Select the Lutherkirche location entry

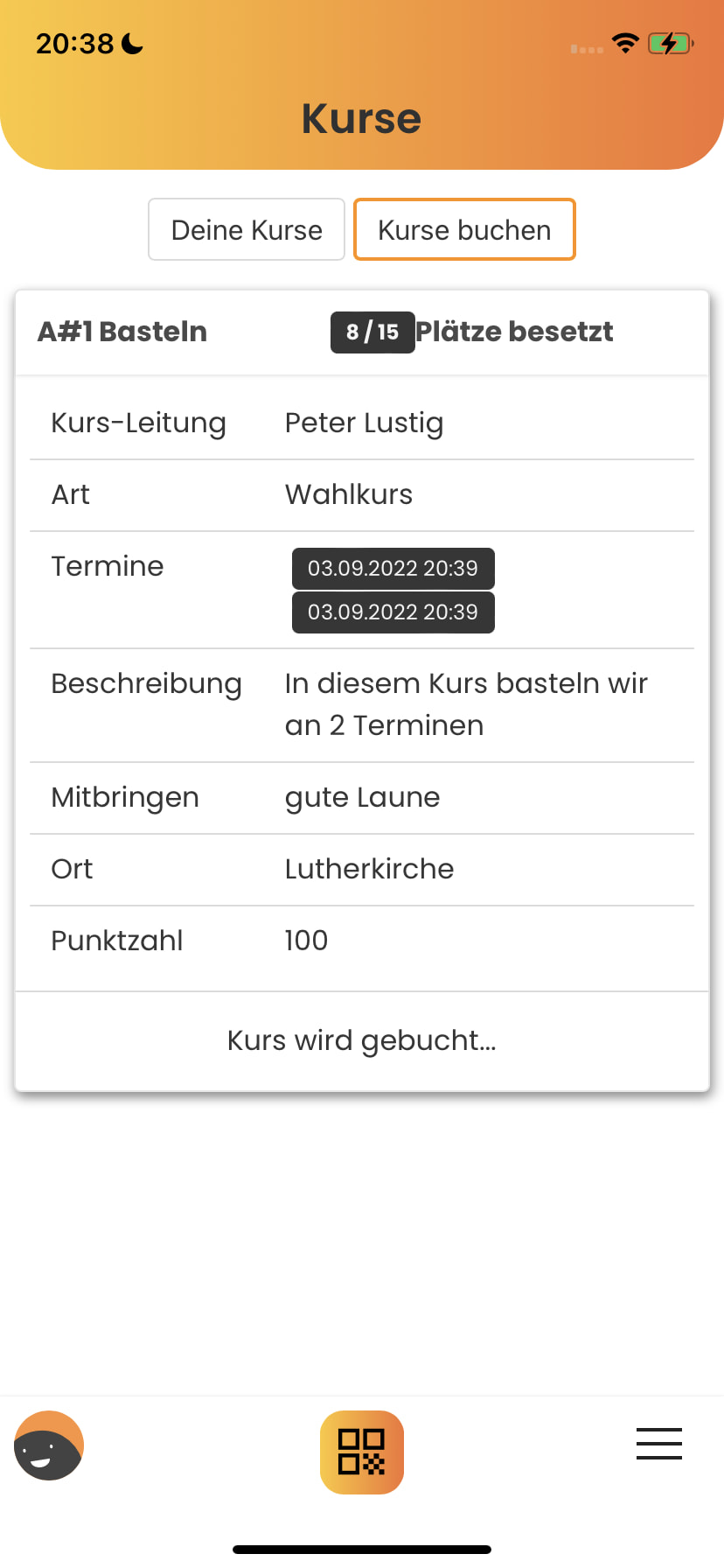click(368, 868)
